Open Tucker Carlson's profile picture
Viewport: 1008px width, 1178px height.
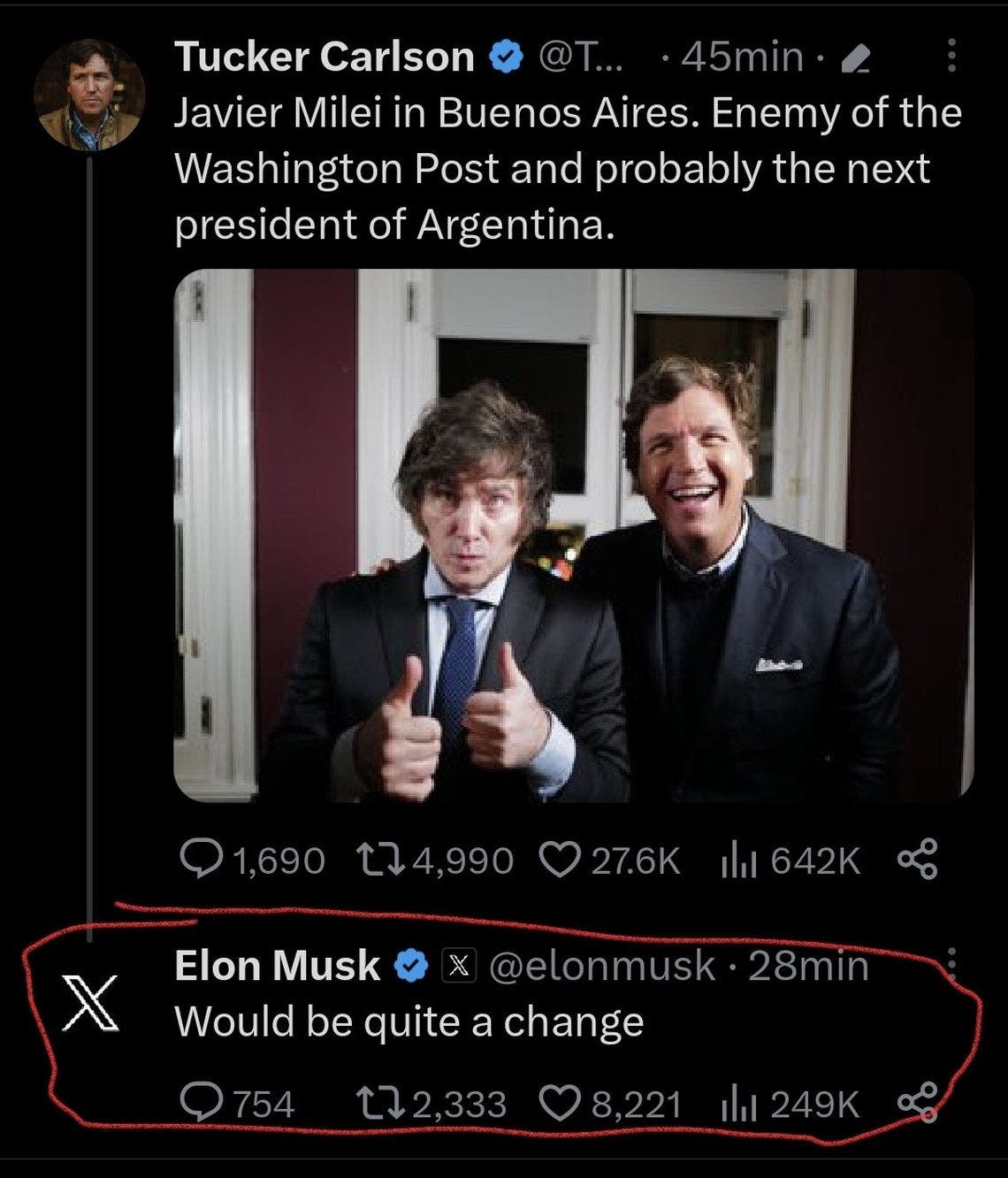[89, 95]
